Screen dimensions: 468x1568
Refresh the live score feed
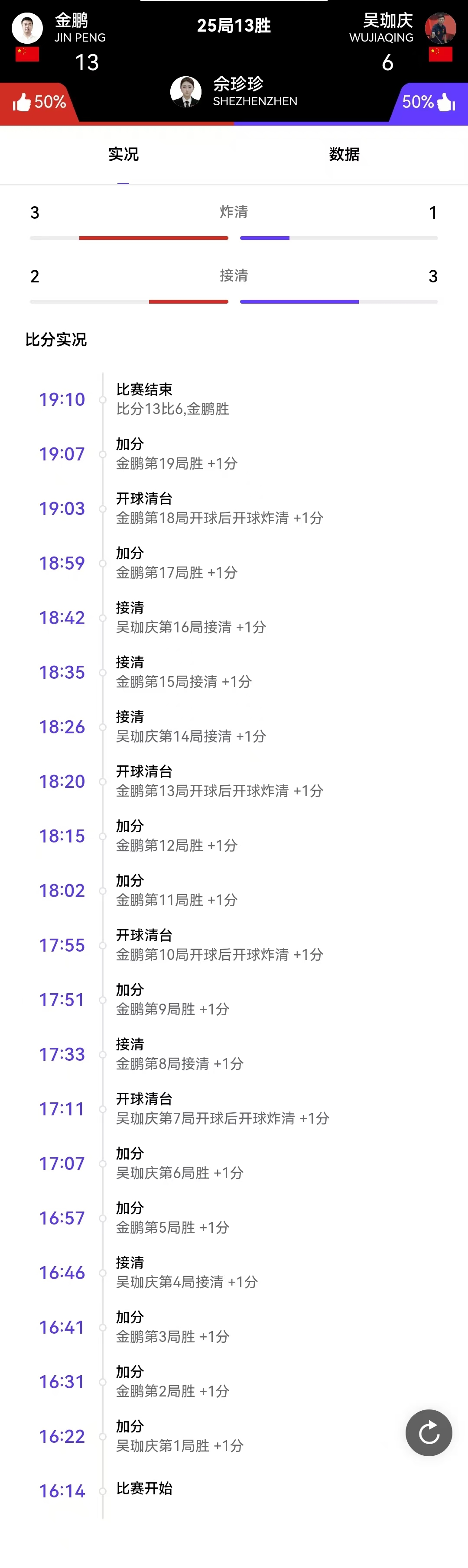(429, 1432)
